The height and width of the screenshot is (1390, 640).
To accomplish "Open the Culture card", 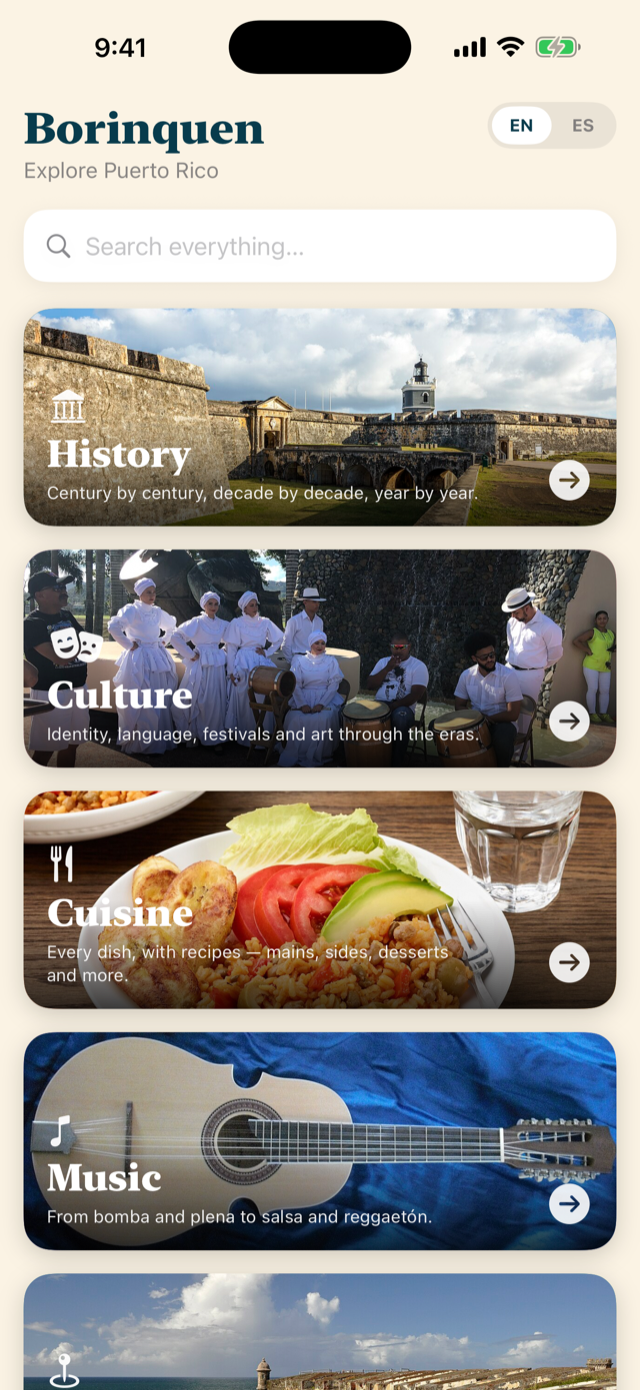I will click(320, 658).
